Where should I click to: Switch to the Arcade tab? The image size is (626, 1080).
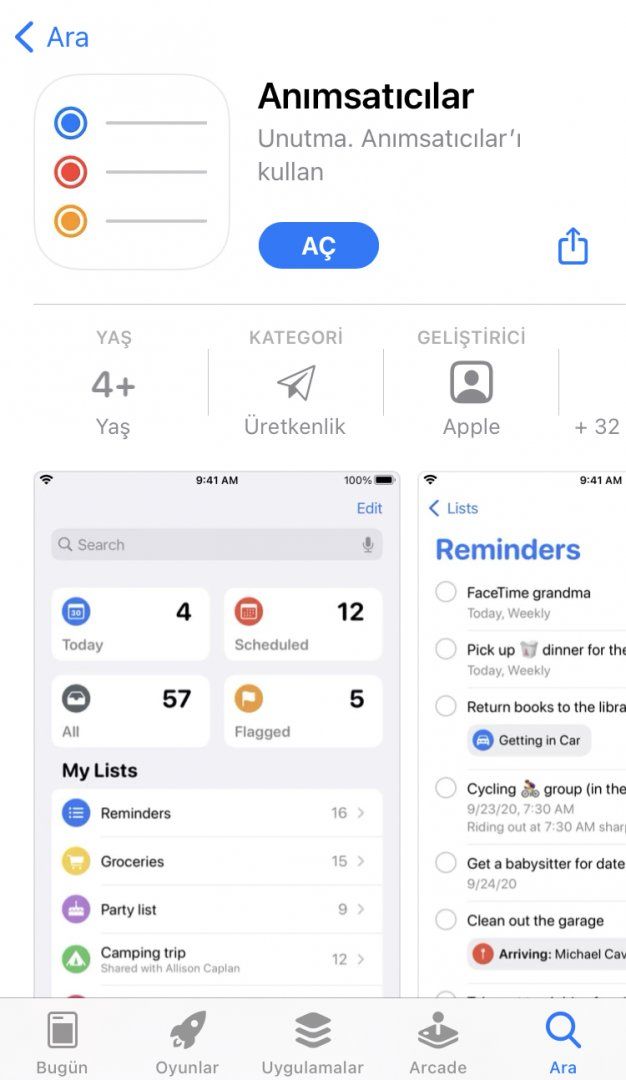(438, 1041)
